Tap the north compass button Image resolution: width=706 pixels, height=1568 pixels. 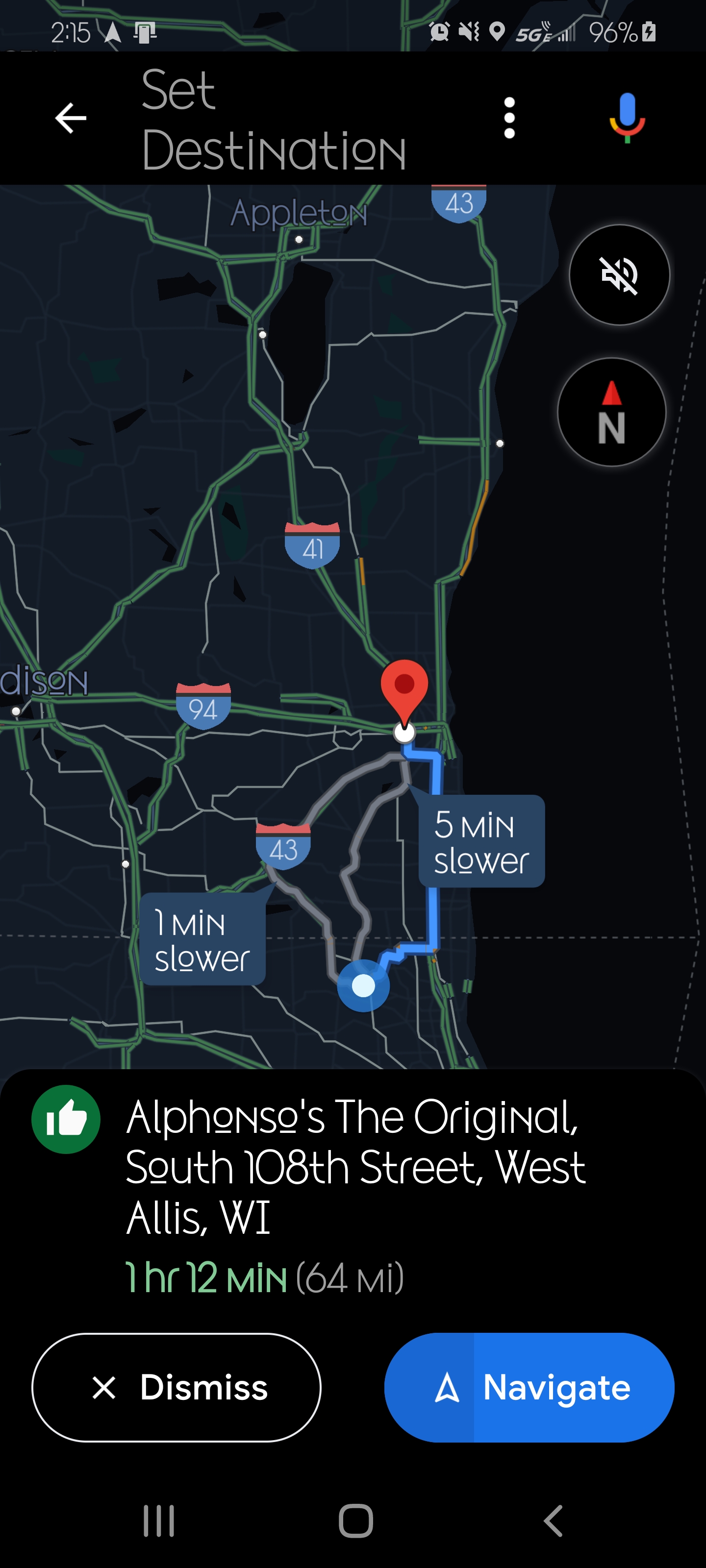click(611, 412)
